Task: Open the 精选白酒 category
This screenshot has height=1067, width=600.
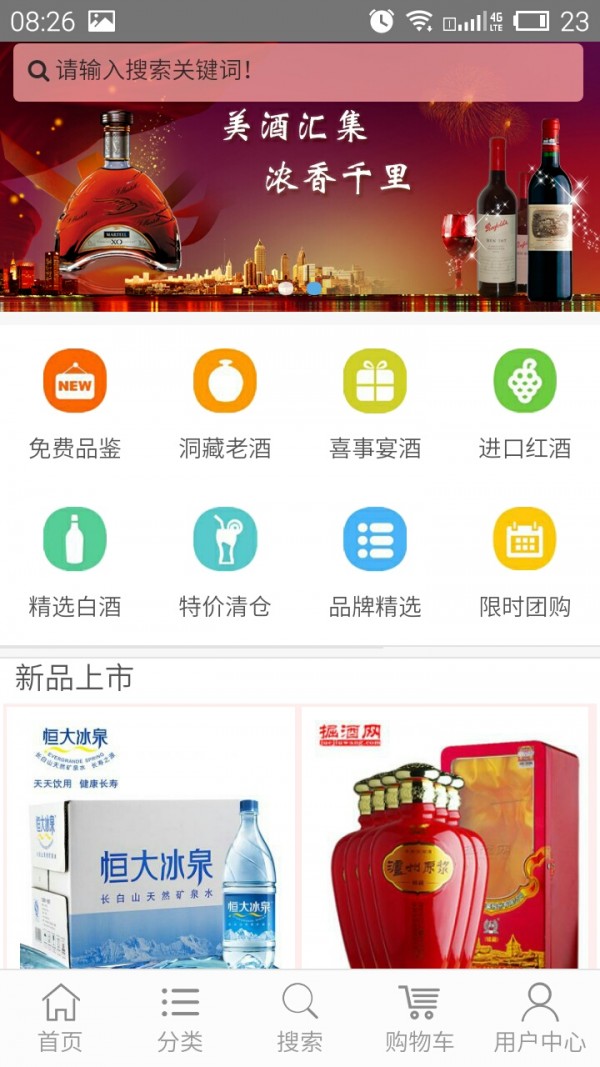Action: tap(75, 561)
